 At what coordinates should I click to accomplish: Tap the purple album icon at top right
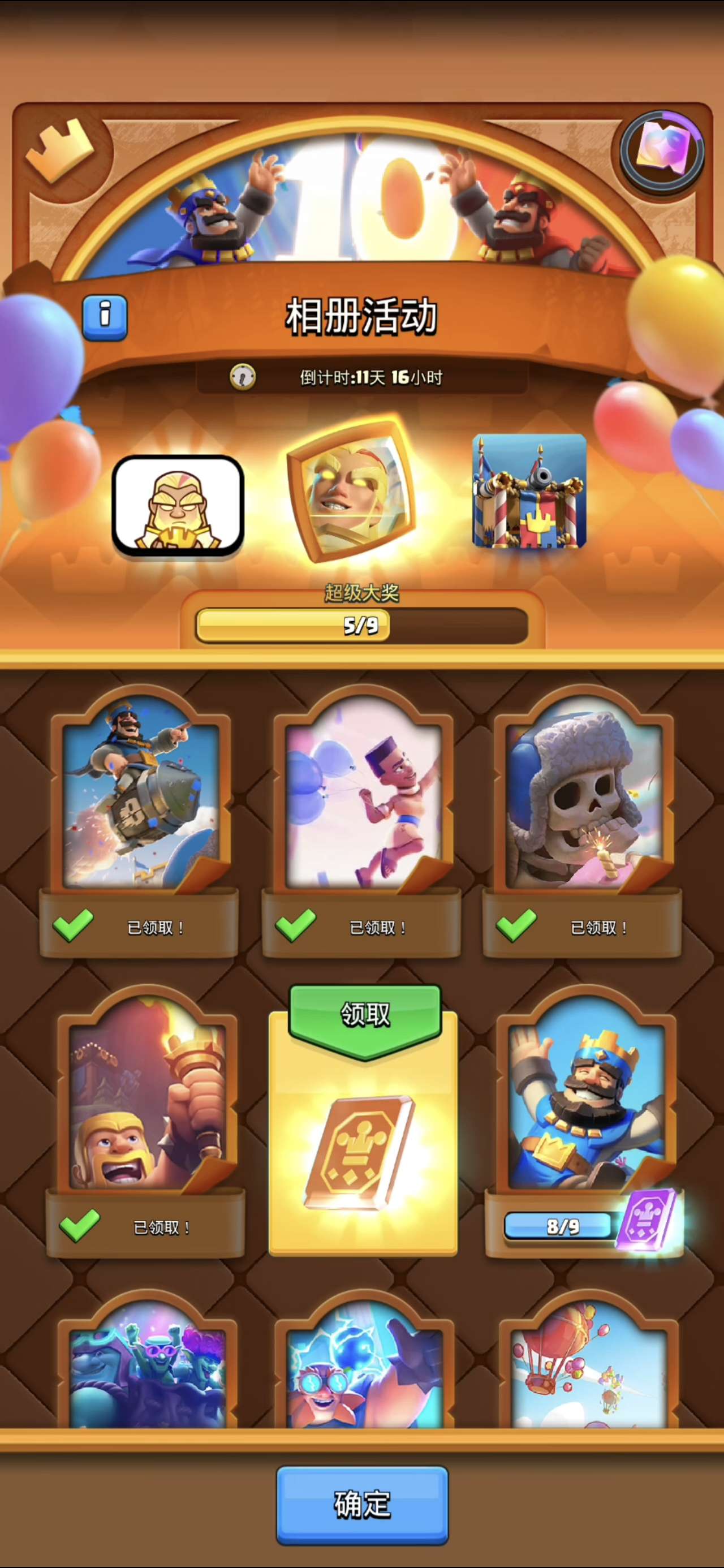coord(662,150)
